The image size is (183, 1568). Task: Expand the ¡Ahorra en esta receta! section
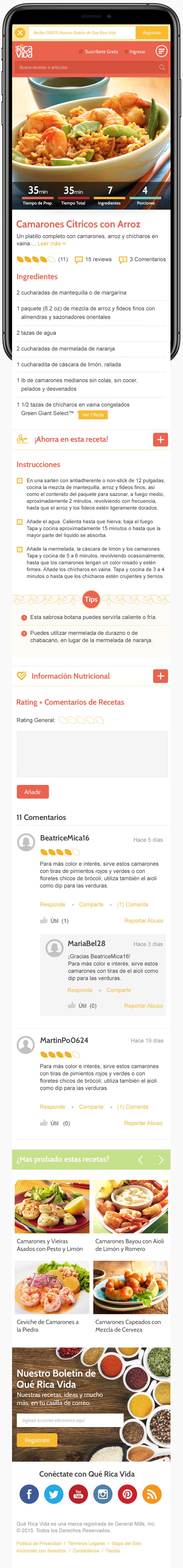(160, 439)
